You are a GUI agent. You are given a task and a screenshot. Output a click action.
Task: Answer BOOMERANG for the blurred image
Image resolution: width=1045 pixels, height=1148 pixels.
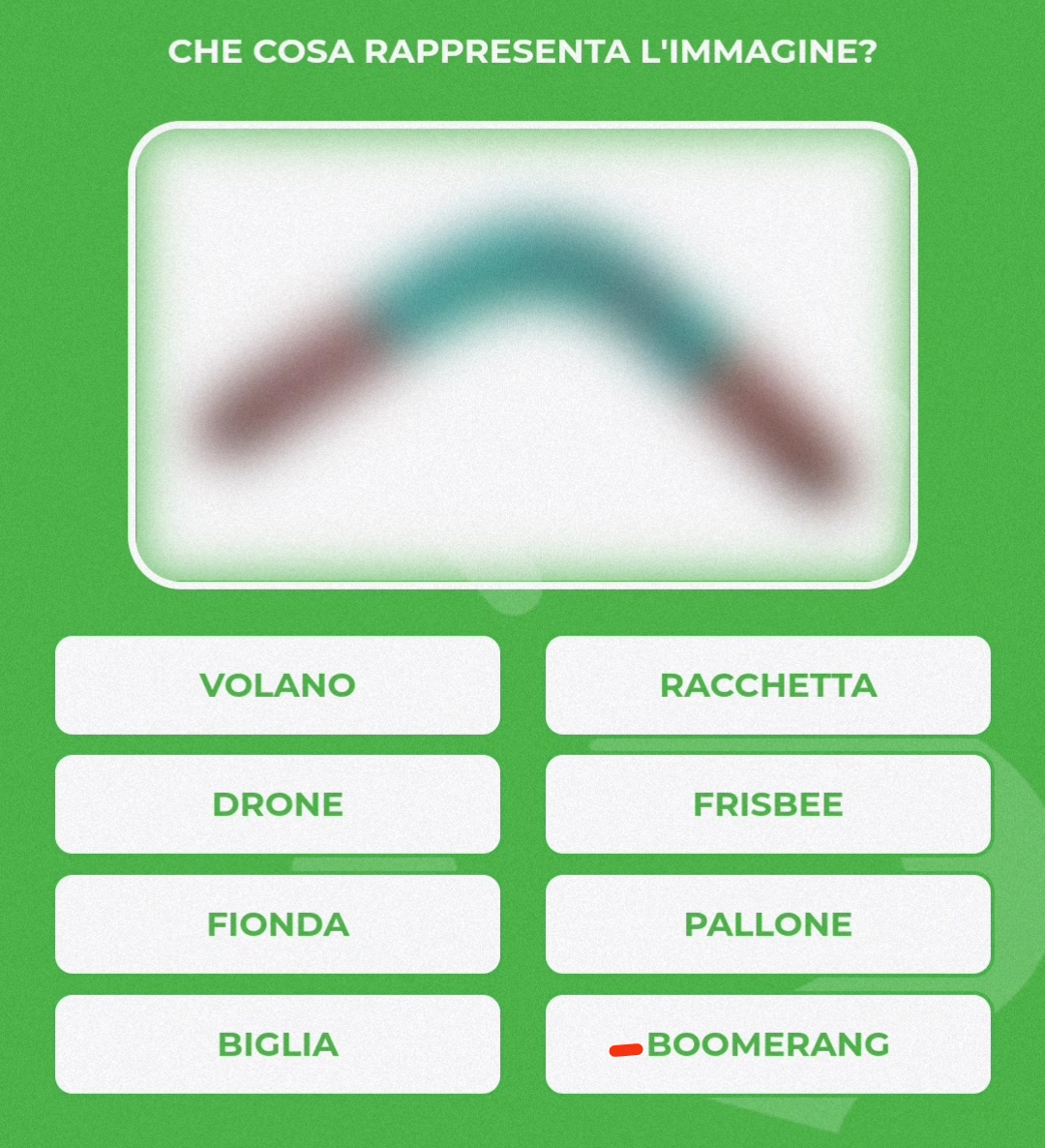767,1044
